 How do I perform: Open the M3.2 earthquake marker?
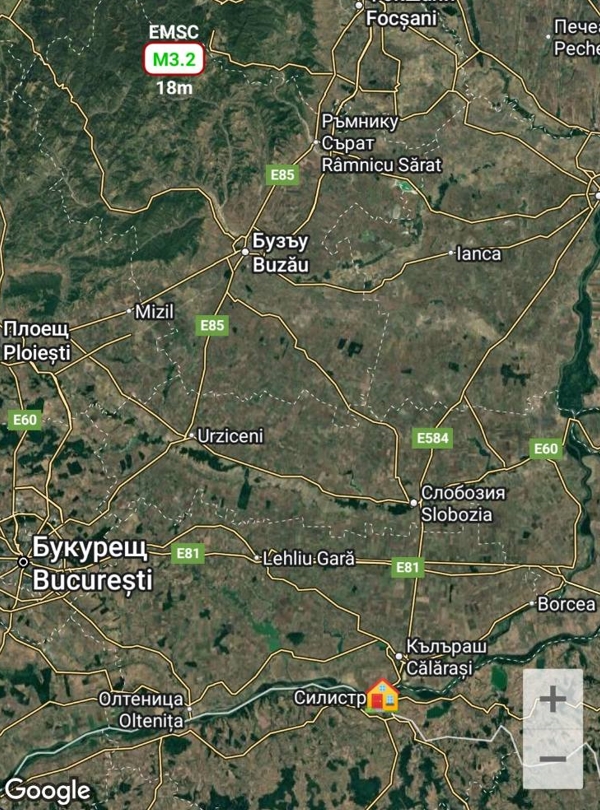(x=174, y=60)
